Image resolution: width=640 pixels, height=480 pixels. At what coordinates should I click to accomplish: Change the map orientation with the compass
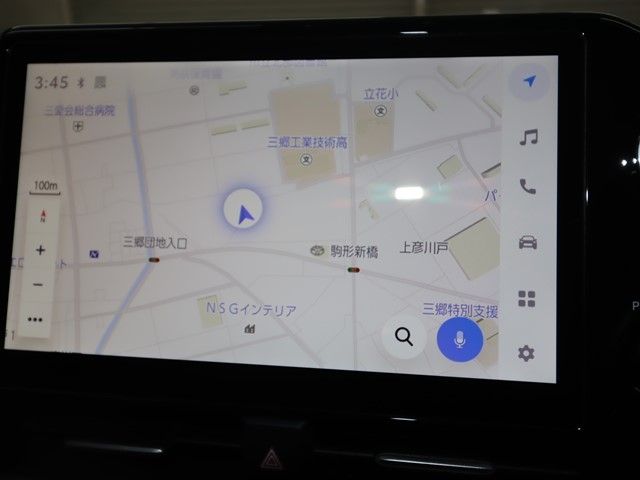coord(43,215)
